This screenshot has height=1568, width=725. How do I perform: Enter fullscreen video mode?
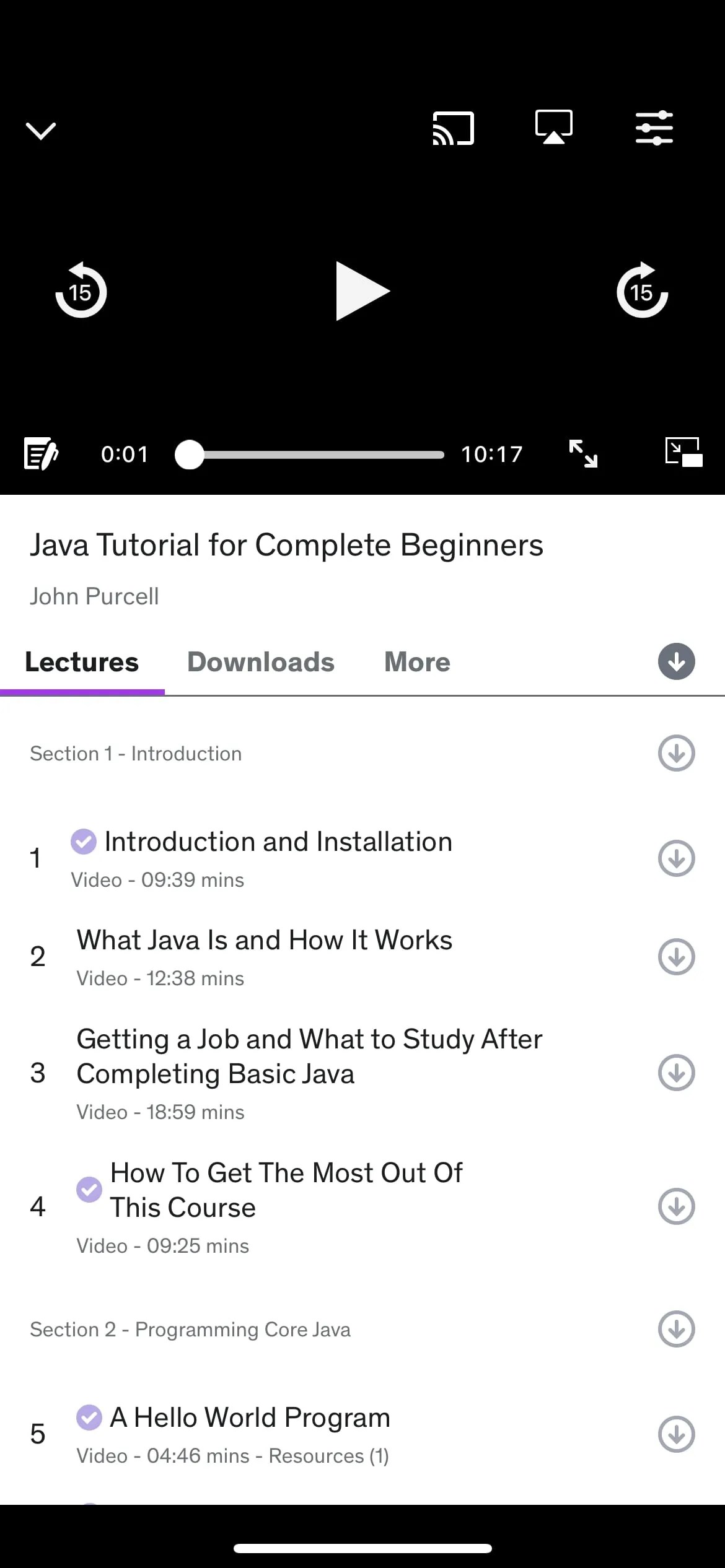pos(583,454)
